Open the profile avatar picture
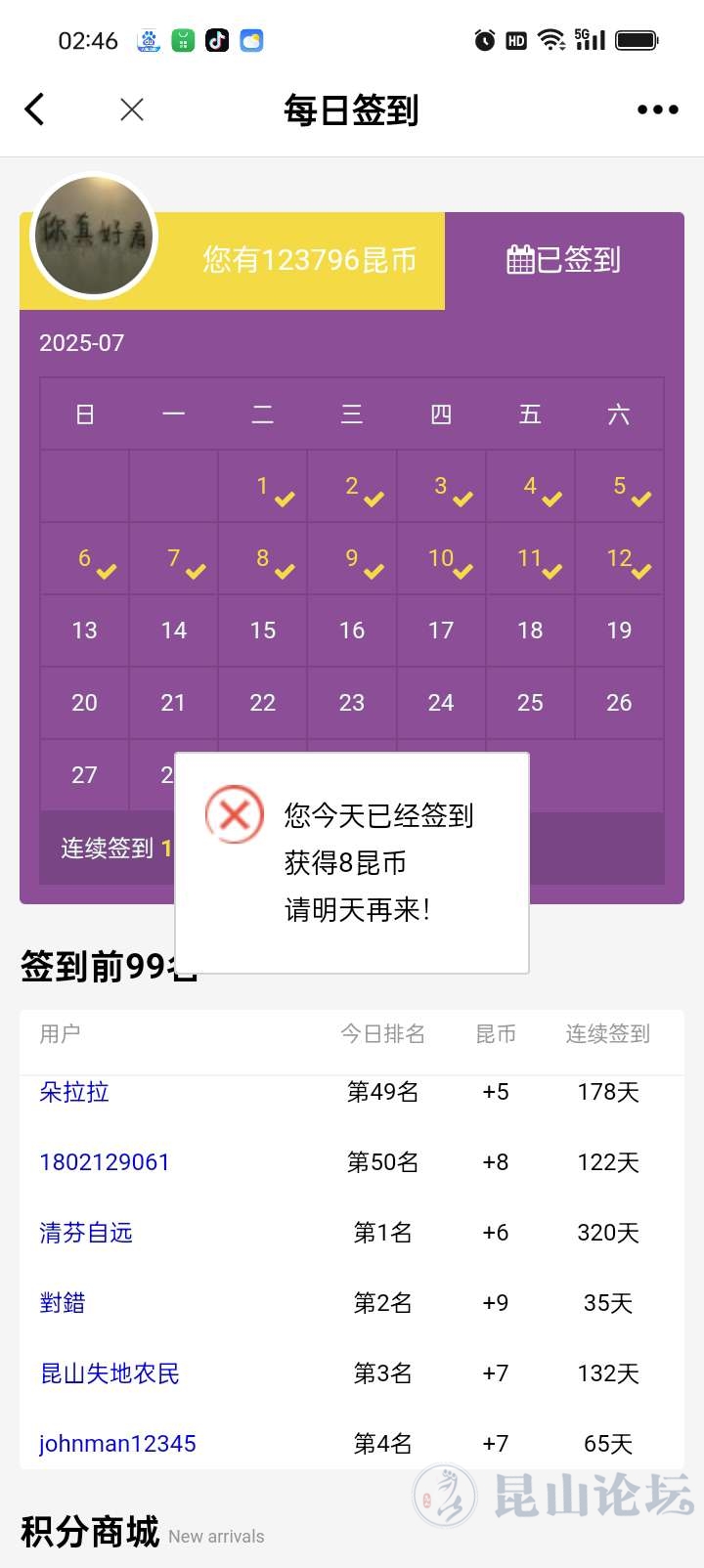Screen dimensions: 704x1568 tap(94, 236)
